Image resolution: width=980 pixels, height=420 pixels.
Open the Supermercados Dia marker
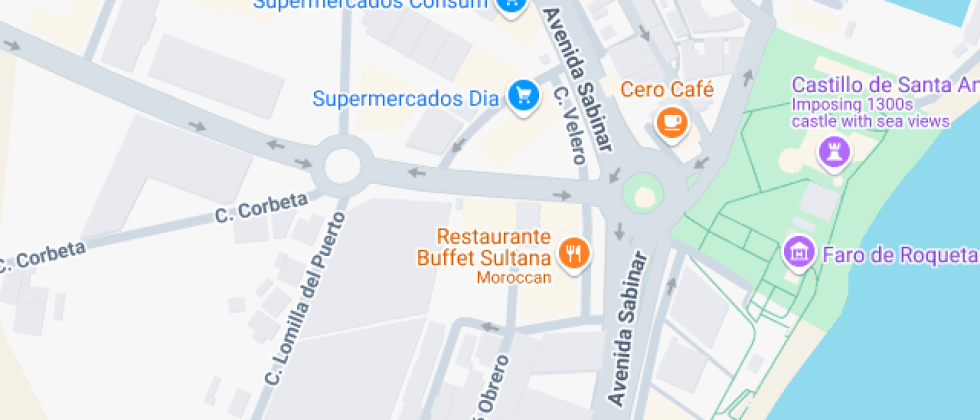[522, 97]
